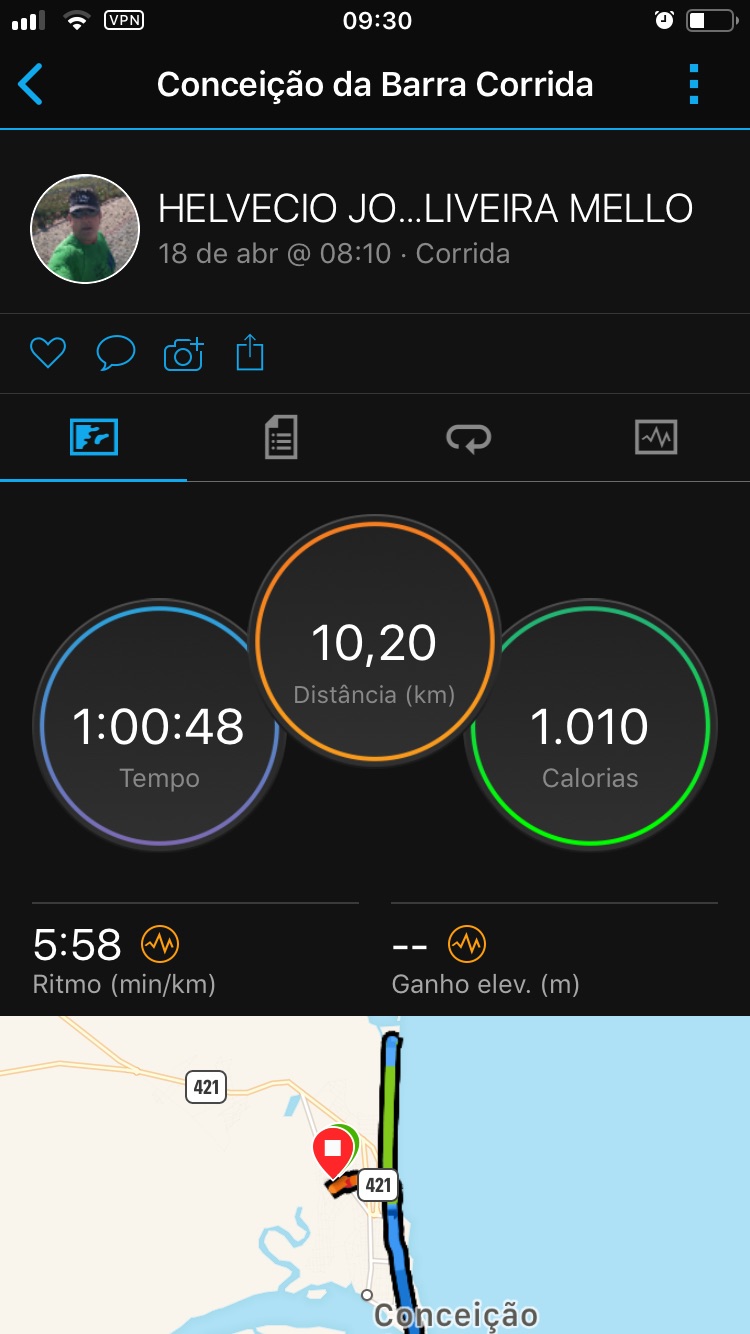
Task: Open the three-dot overflow menu
Action: [694, 84]
